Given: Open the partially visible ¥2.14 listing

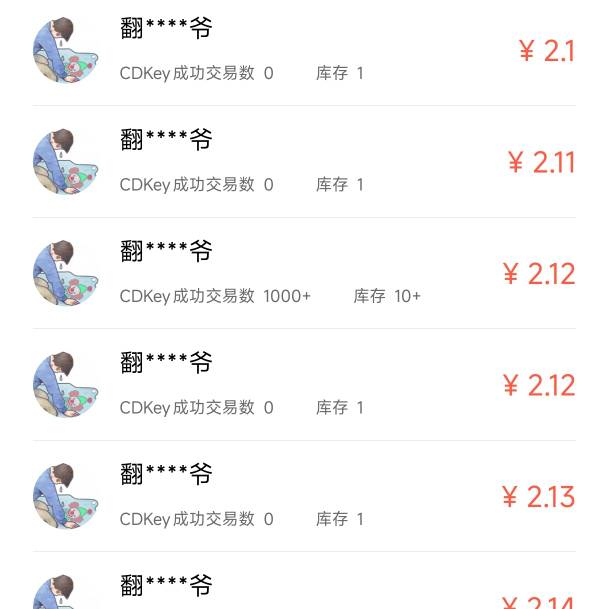Looking at the screenshot, I should 304,581.
